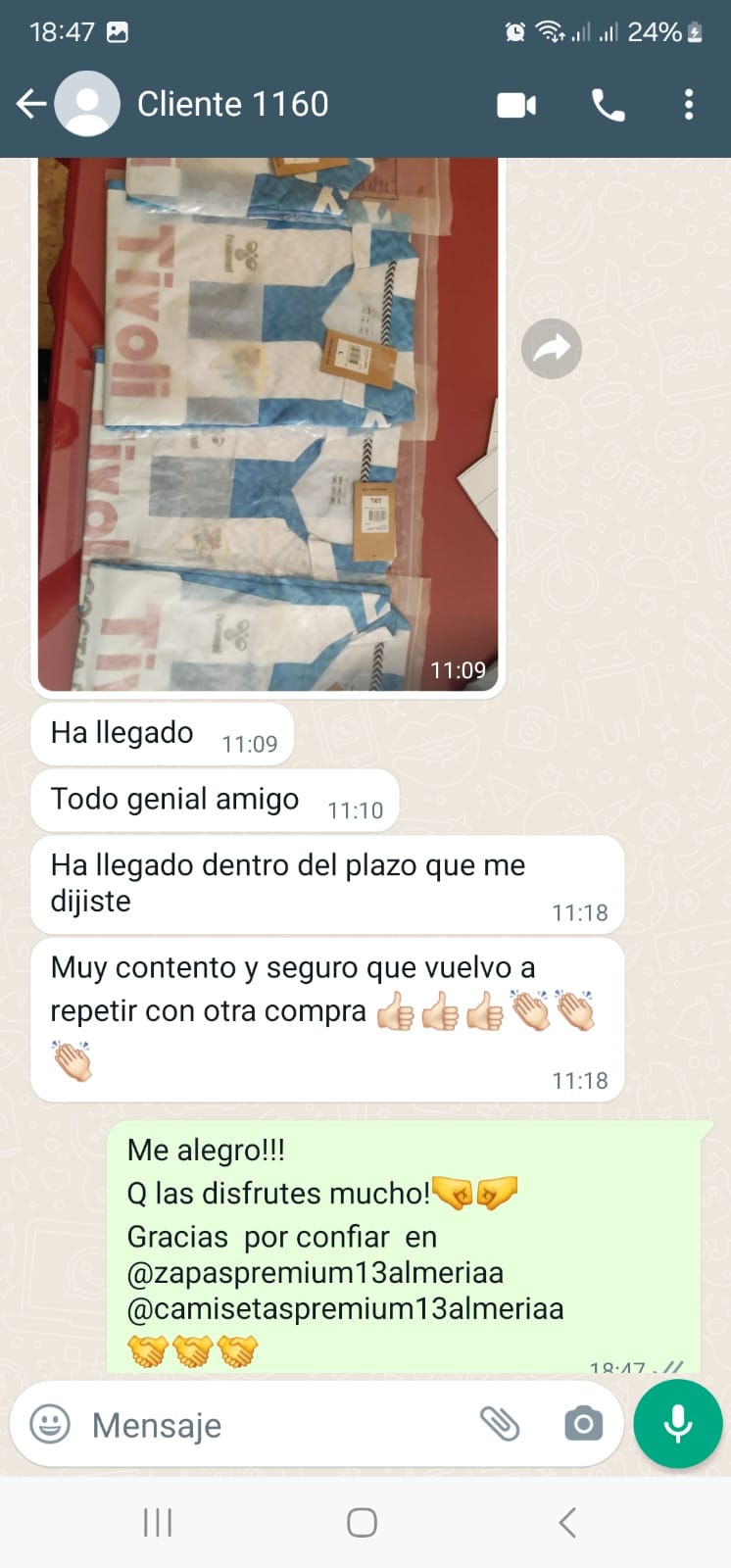This screenshot has width=731, height=1568.
Task: Tap the system home button
Action: click(362, 1522)
